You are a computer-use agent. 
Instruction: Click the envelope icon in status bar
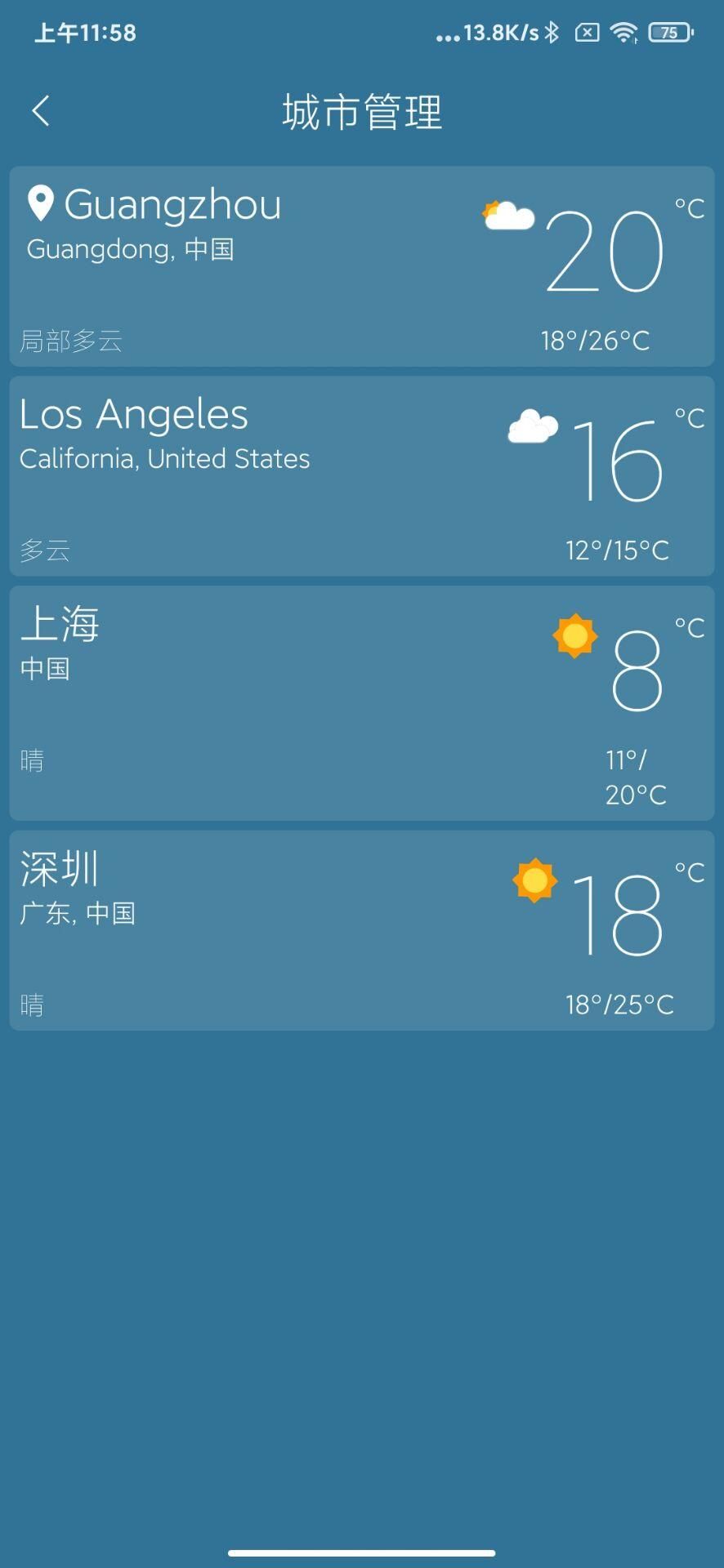coord(588,32)
